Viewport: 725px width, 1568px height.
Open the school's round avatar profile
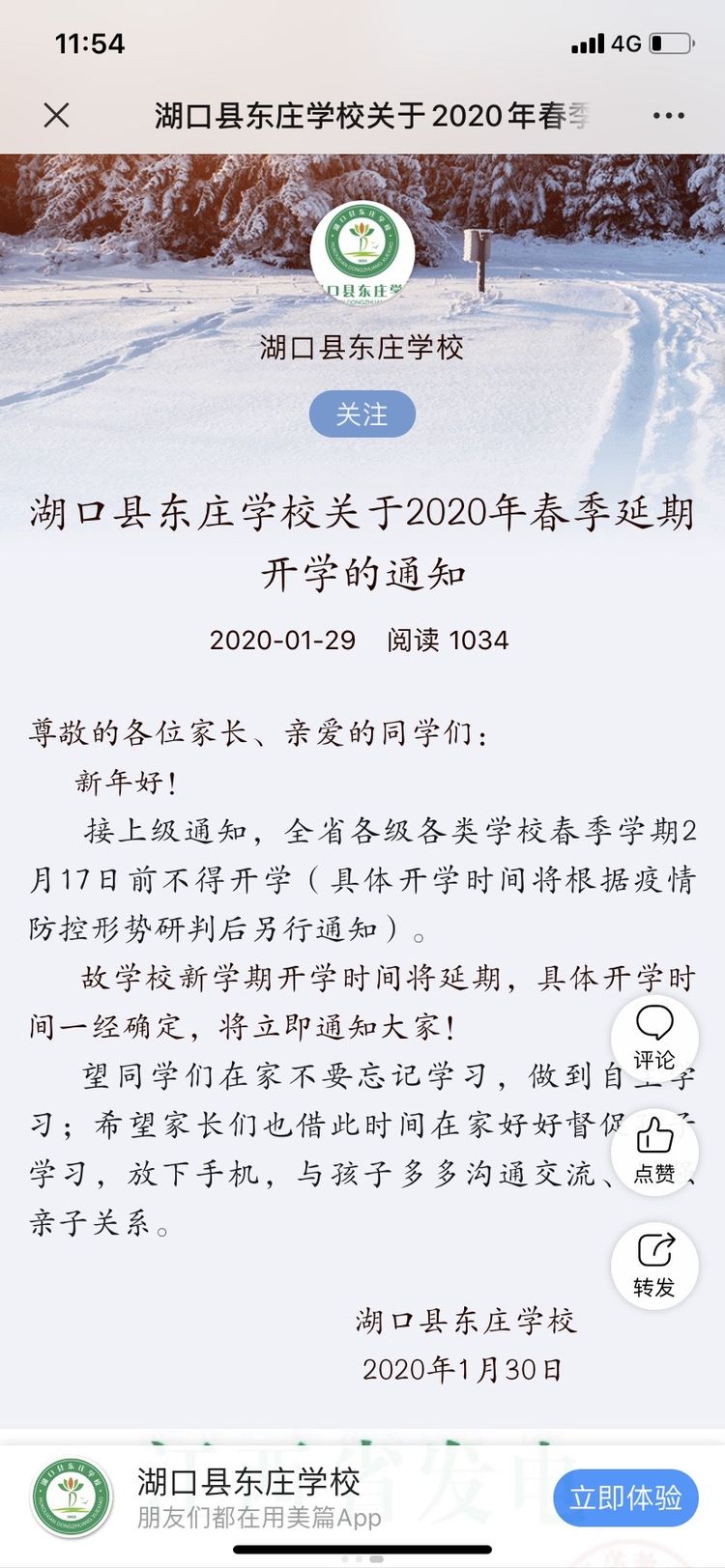[362, 252]
